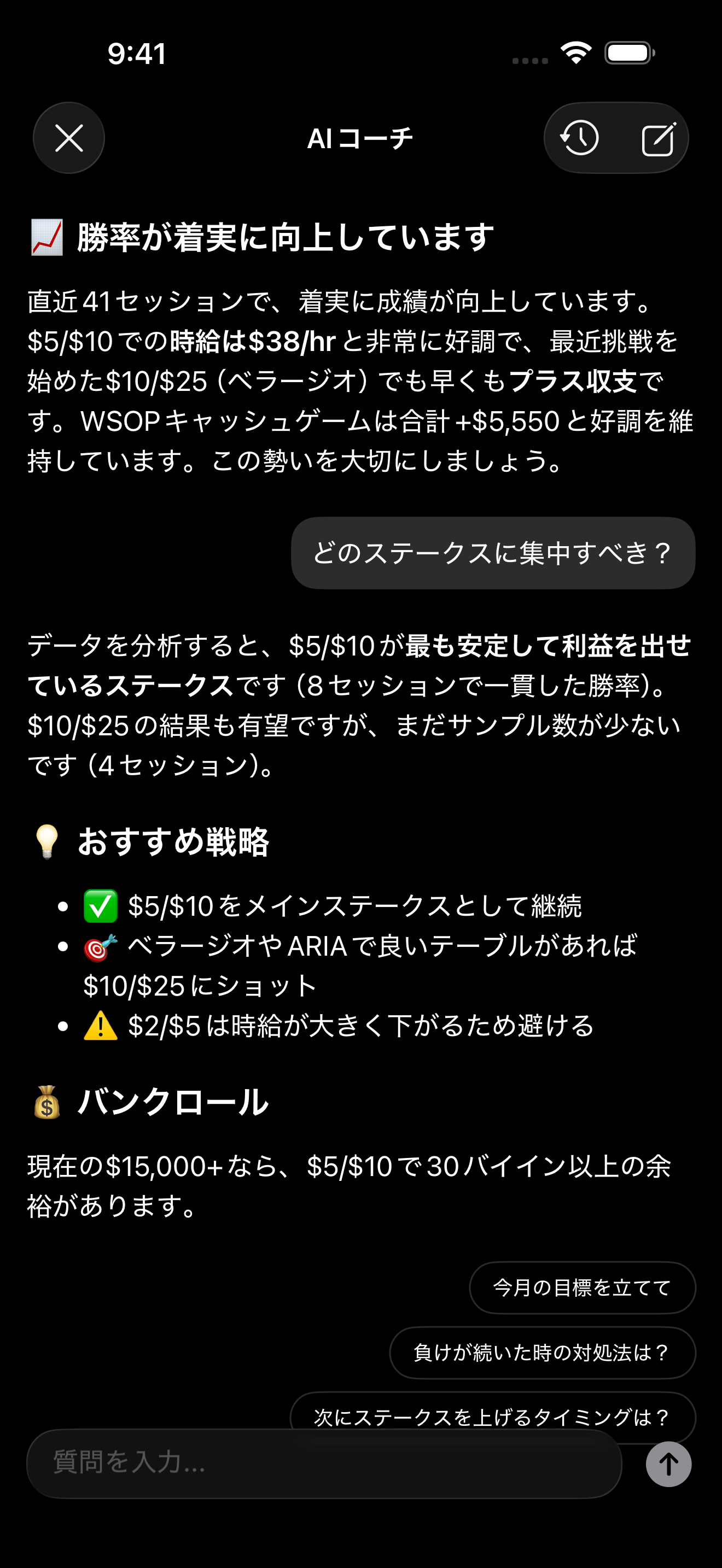Focus the 質問を入力 text field
Screen dimensions: 722x1568
(324, 1464)
